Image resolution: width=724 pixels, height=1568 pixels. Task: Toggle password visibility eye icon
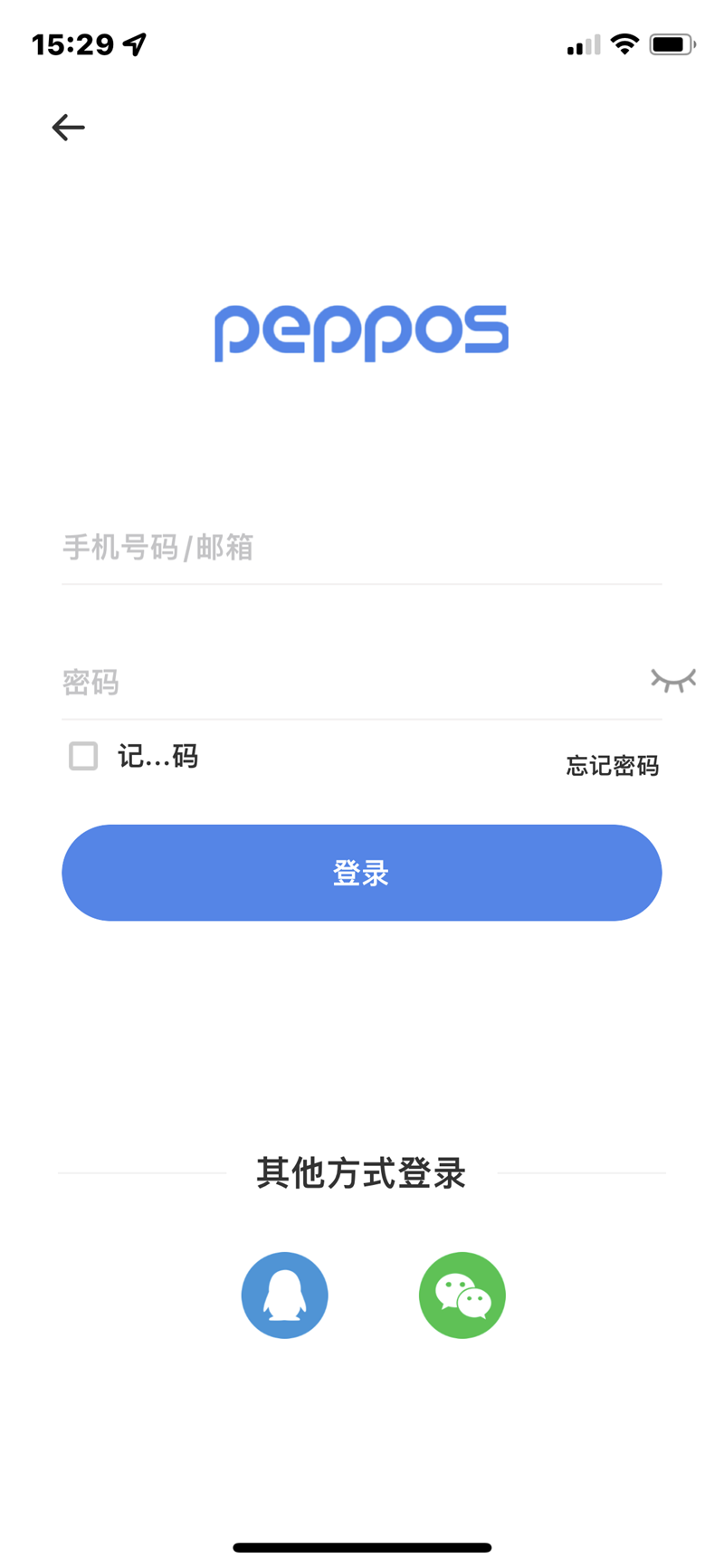pyautogui.click(x=673, y=680)
